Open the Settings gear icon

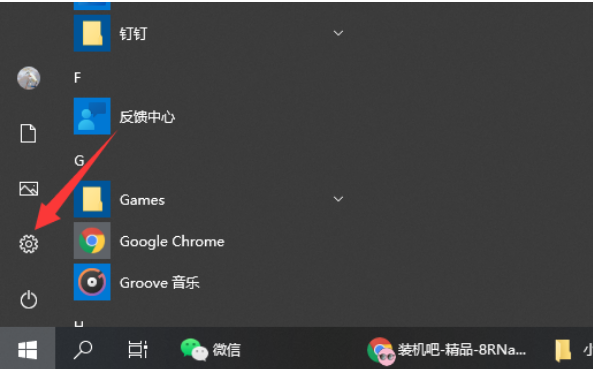(x=29, y=244)
